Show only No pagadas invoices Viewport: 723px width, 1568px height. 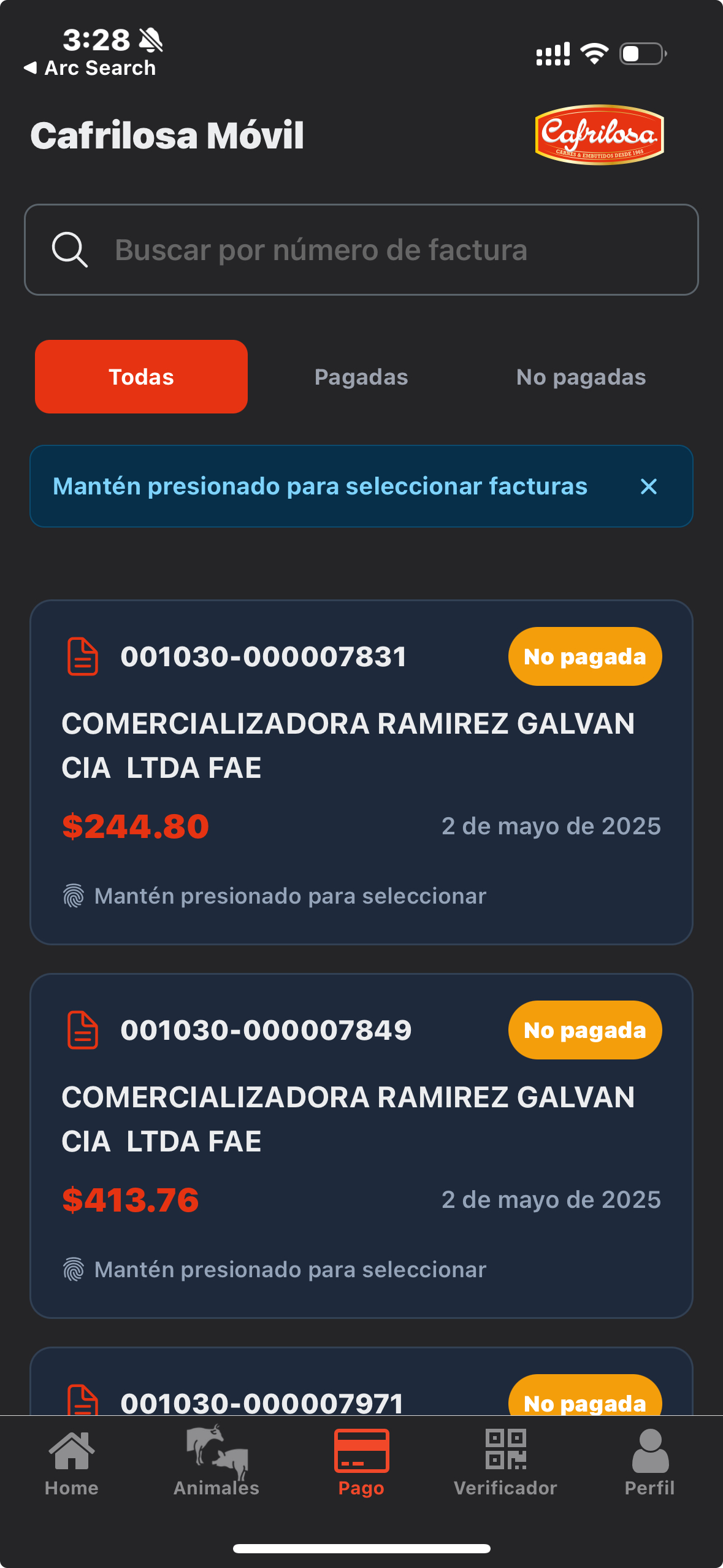pyautogui.click(x=581, y=377)
